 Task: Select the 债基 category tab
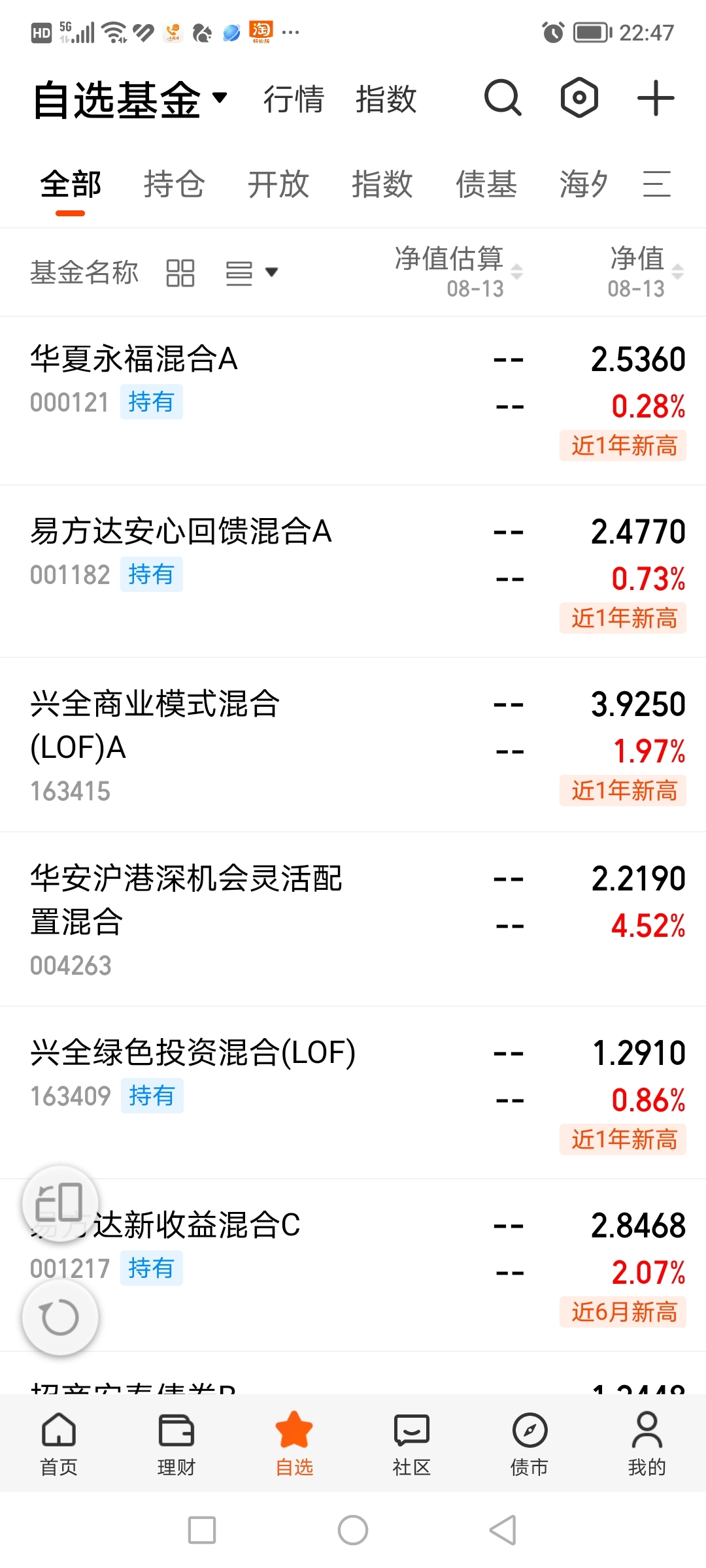pos(486,184)
